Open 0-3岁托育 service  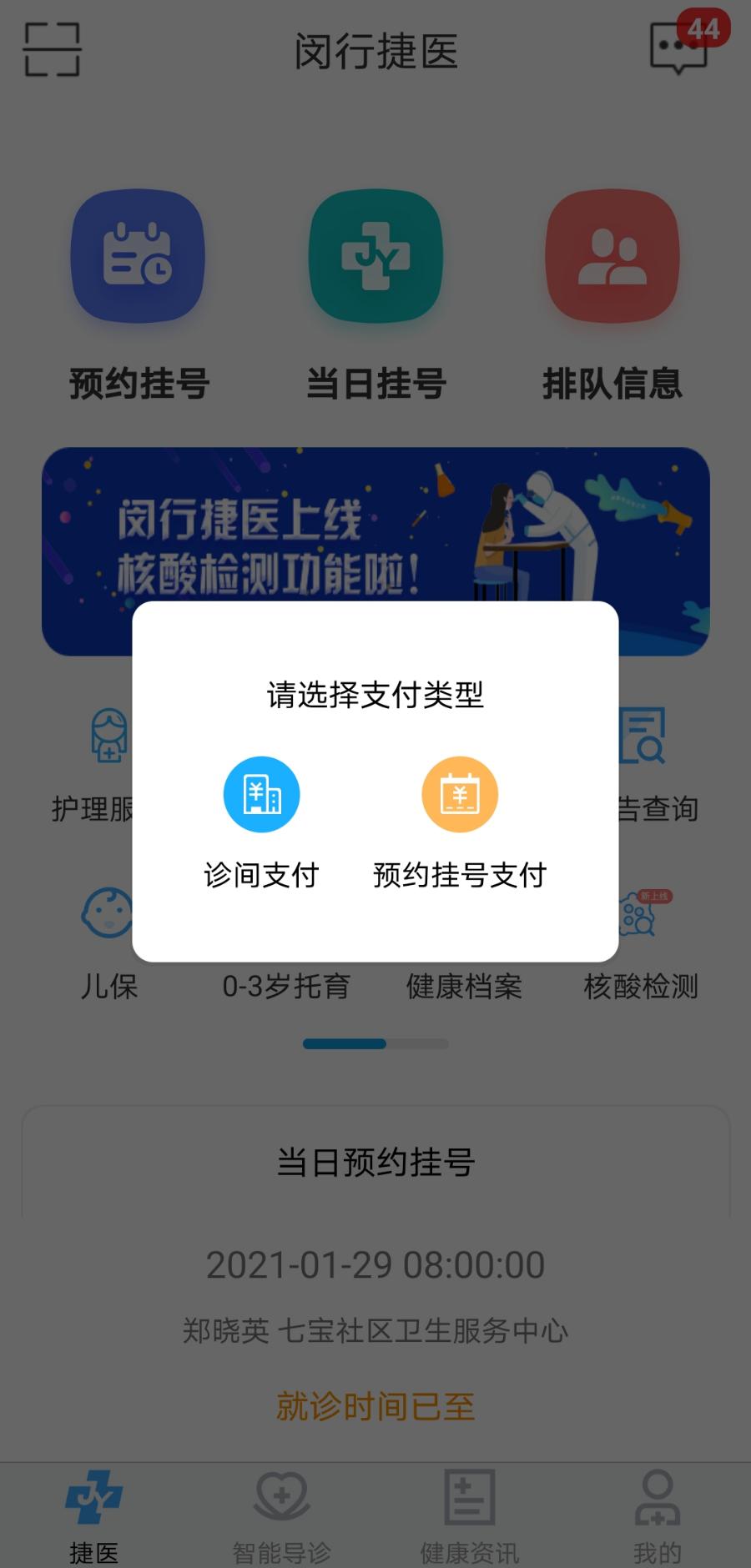(285, 986)
